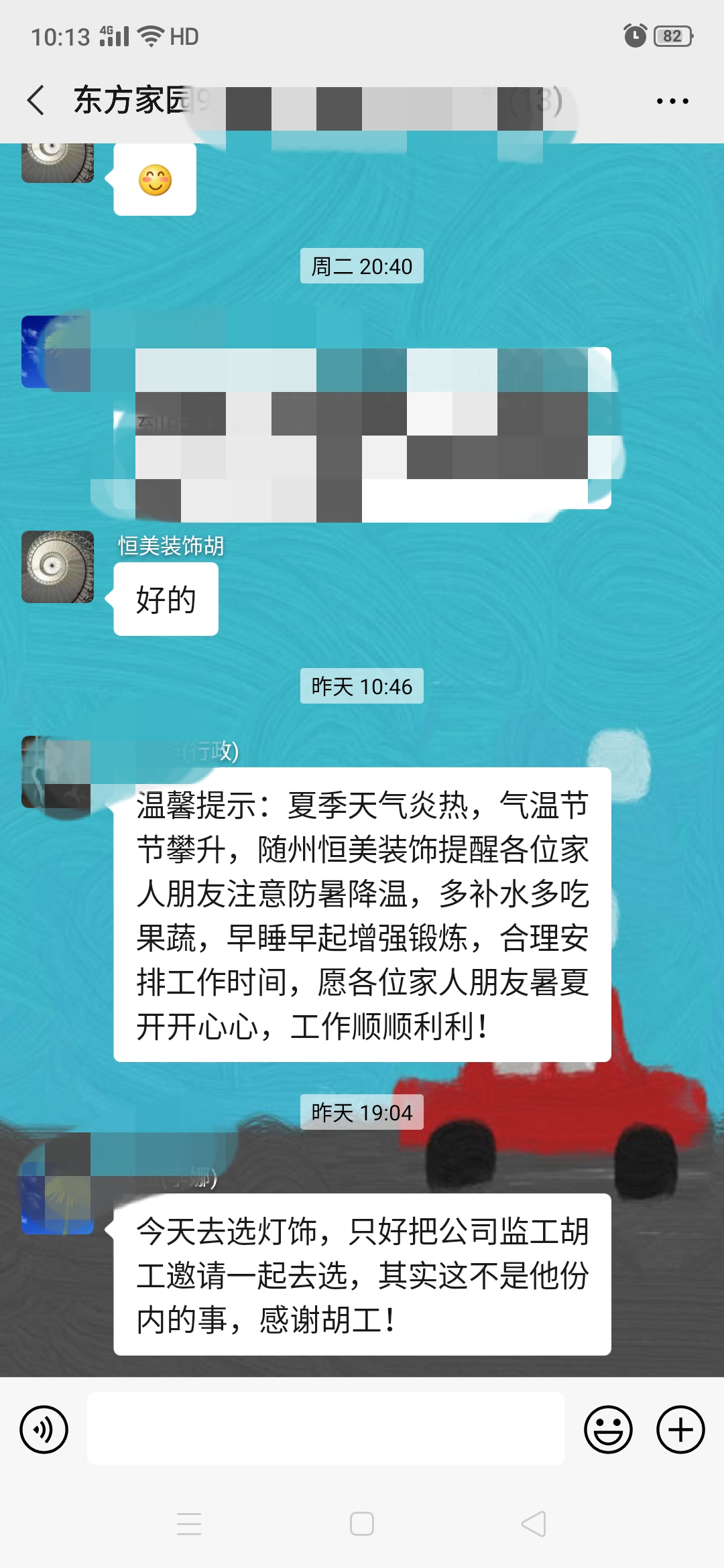This screenshot has width=724, height=1568.
Task: Open avatar beside the 今天去选灯饰 message
Action: (58, 1198)
